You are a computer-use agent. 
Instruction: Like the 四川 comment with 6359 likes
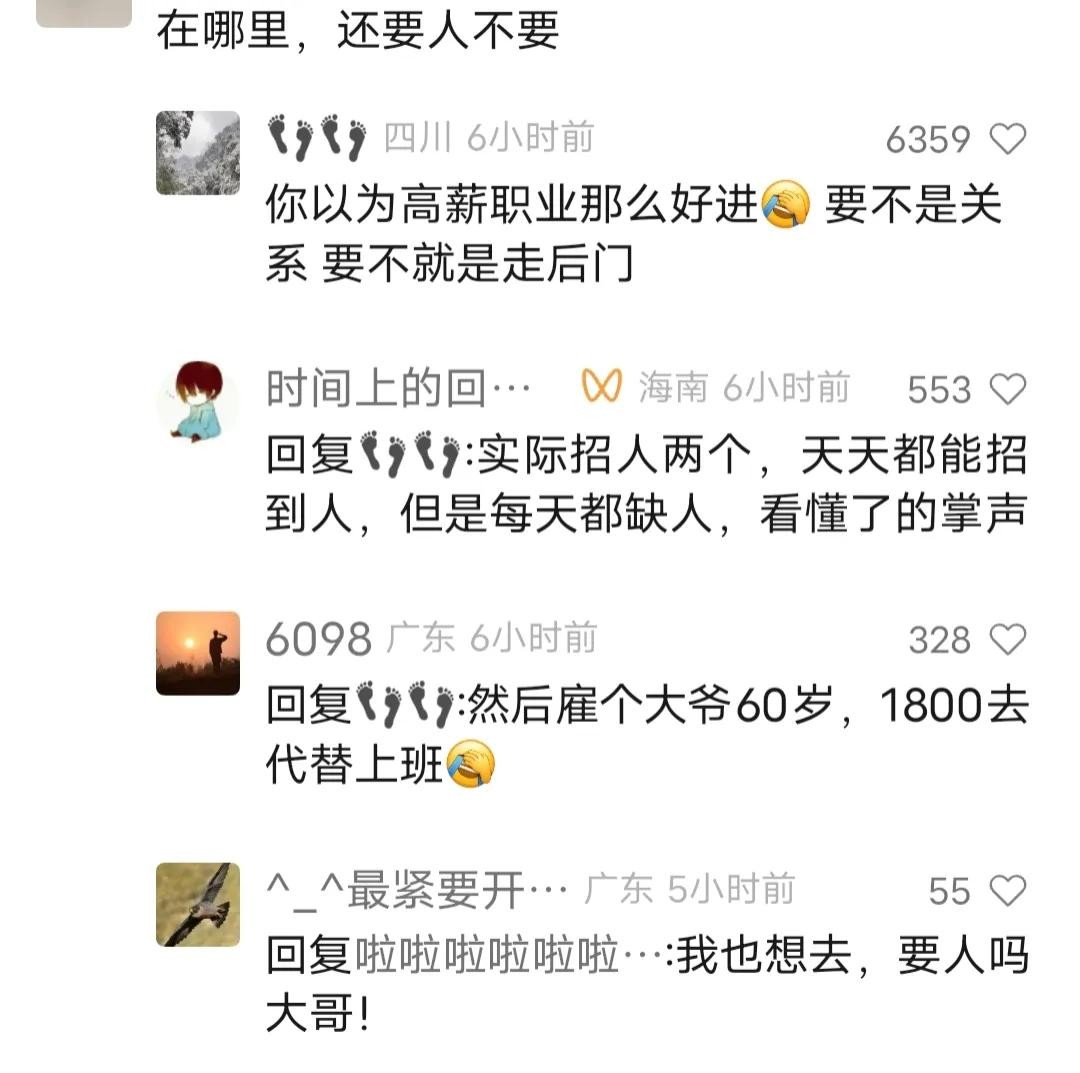(1007, 140)
